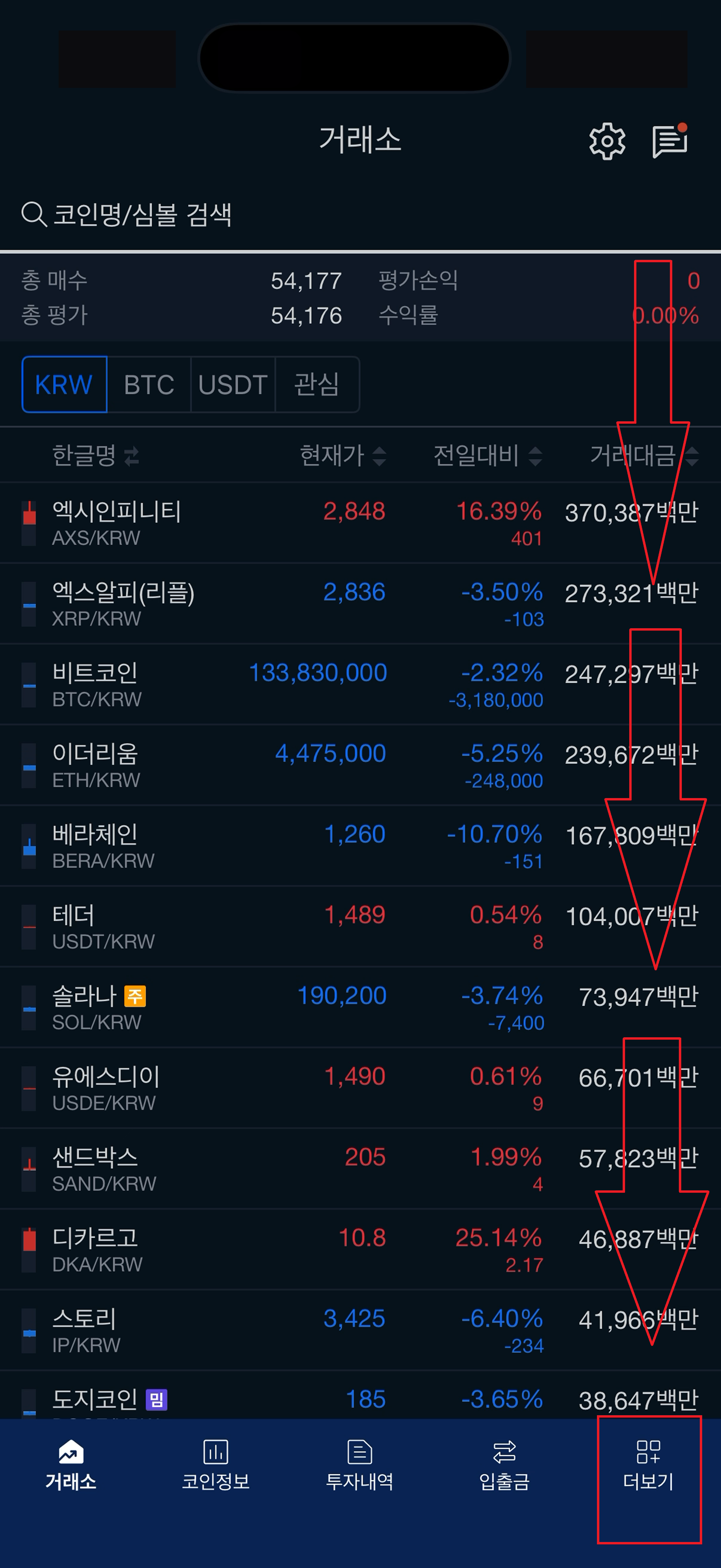Viewport: 721px width, 1568px height.
Task: Select the KRW market tab
Action: click(65, 385)
